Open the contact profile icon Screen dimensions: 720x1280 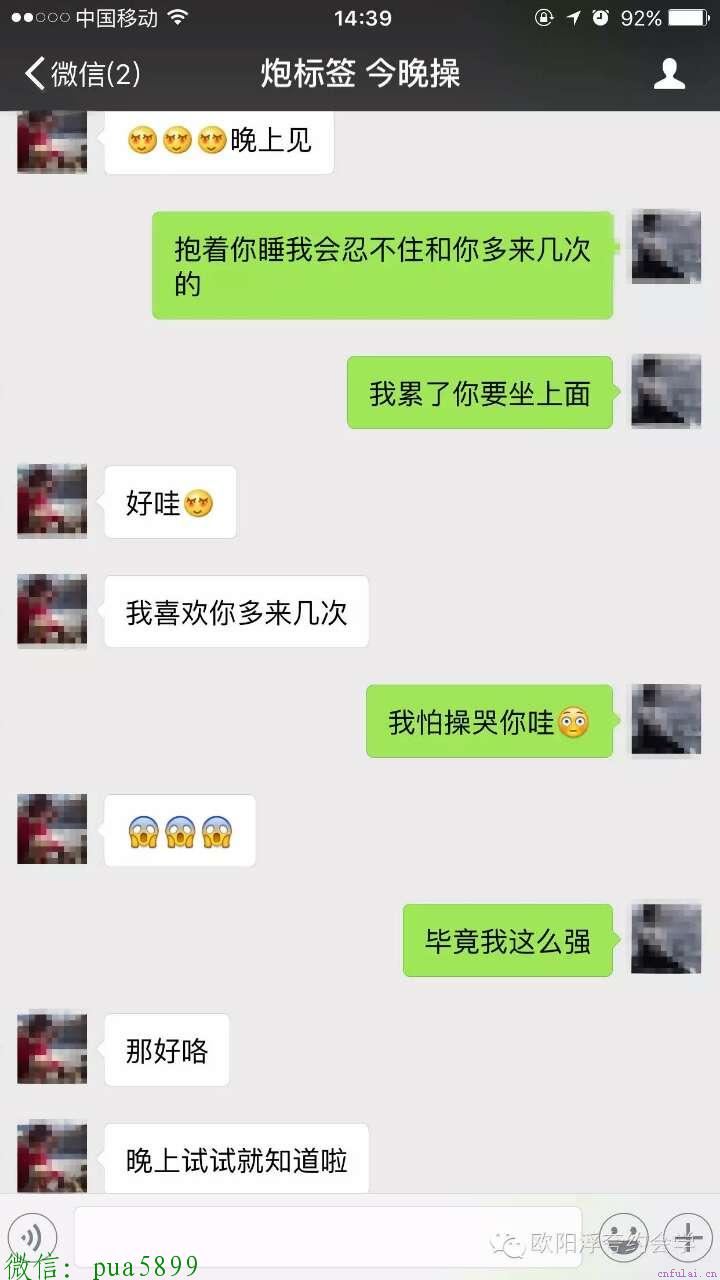point(669,74)
